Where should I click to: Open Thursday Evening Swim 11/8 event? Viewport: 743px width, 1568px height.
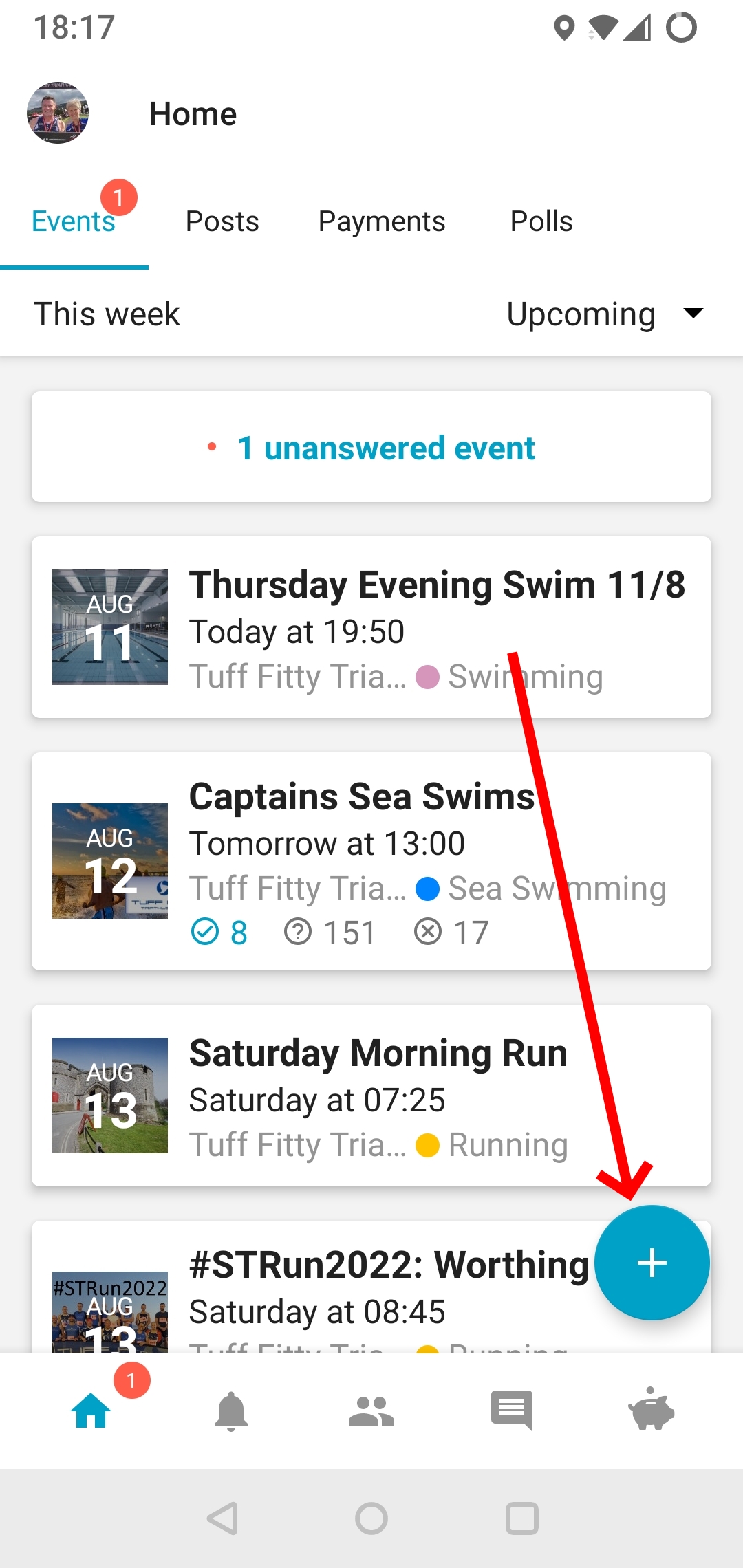[371, 627]
